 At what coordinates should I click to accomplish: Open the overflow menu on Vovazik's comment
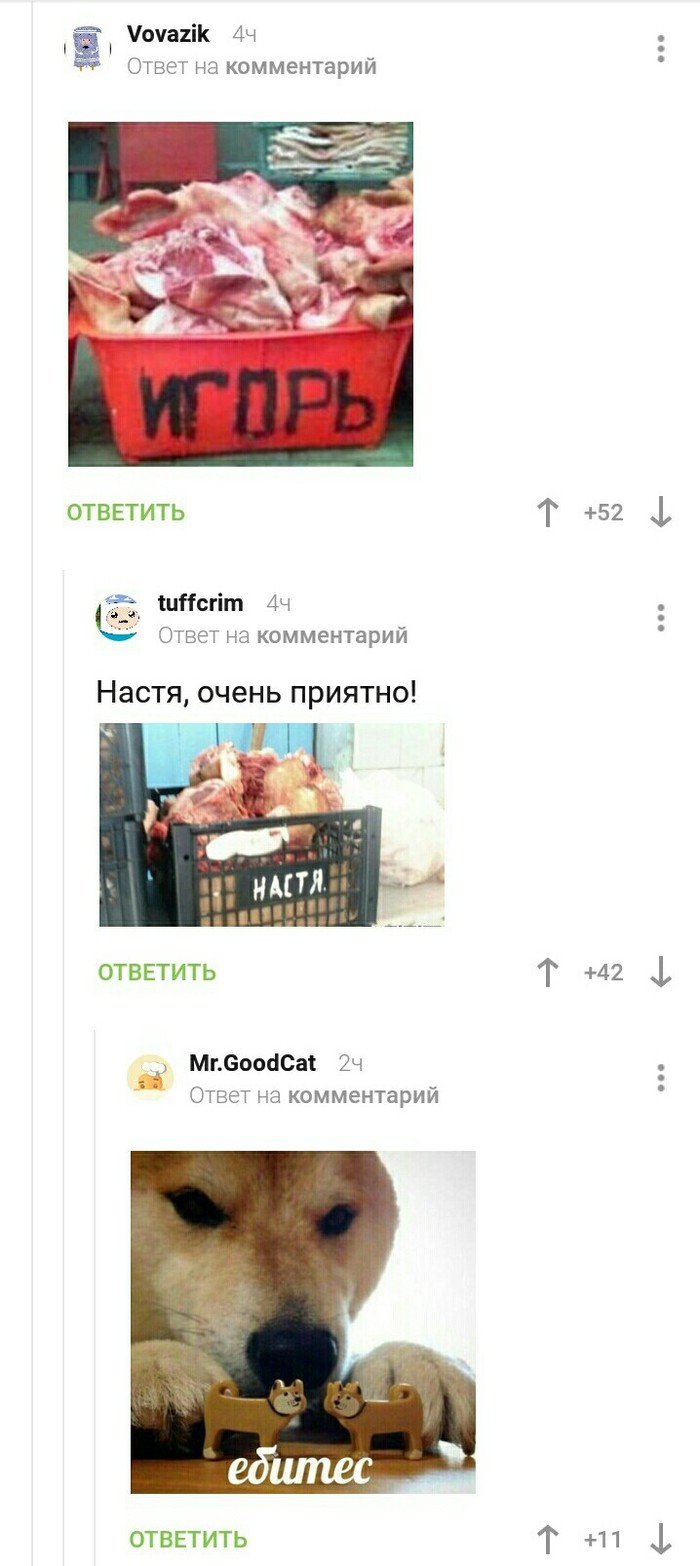(661, 49)
